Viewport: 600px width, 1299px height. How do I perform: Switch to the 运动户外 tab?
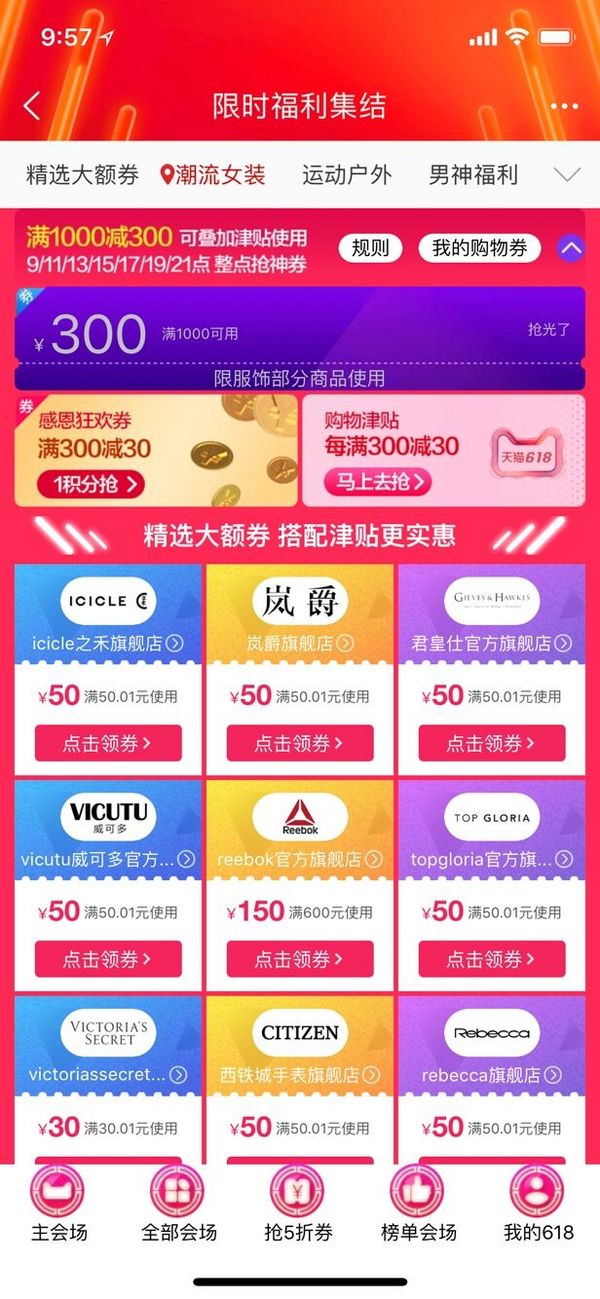(x=347, y=175)
